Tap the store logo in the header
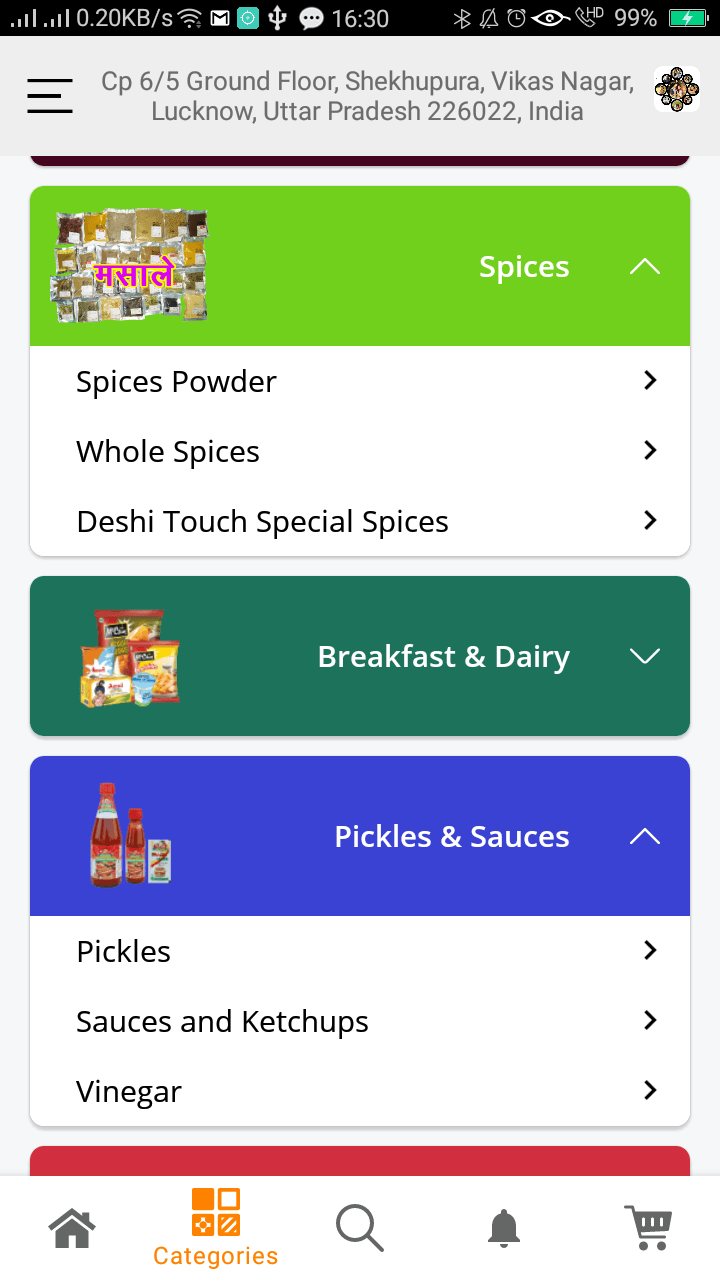720x1280 pixels. point(677,89)
